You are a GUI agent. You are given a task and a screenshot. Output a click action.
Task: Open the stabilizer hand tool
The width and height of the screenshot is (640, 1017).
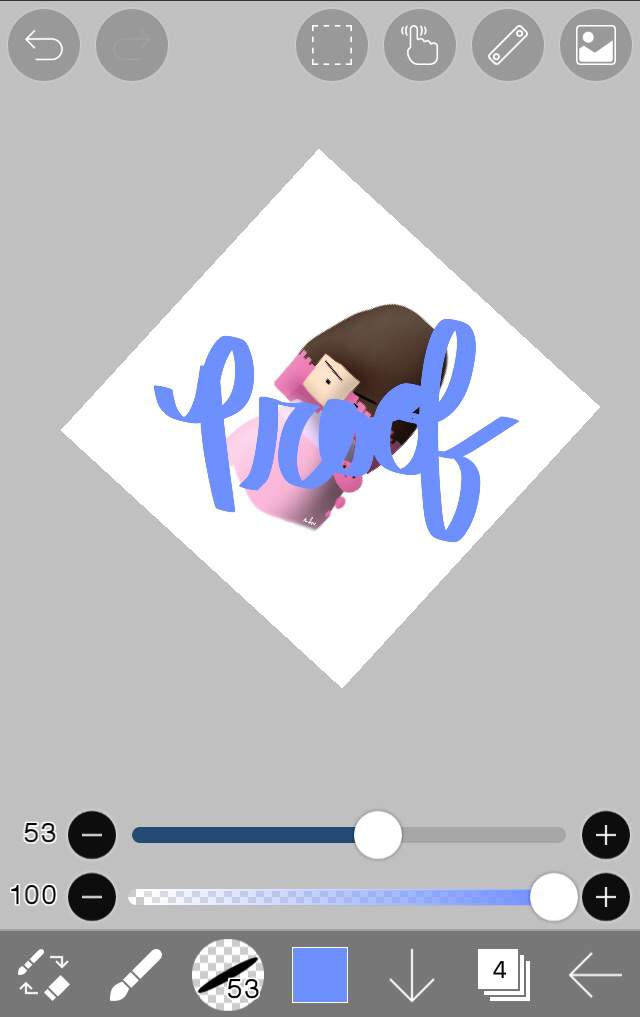coord(420,45)
